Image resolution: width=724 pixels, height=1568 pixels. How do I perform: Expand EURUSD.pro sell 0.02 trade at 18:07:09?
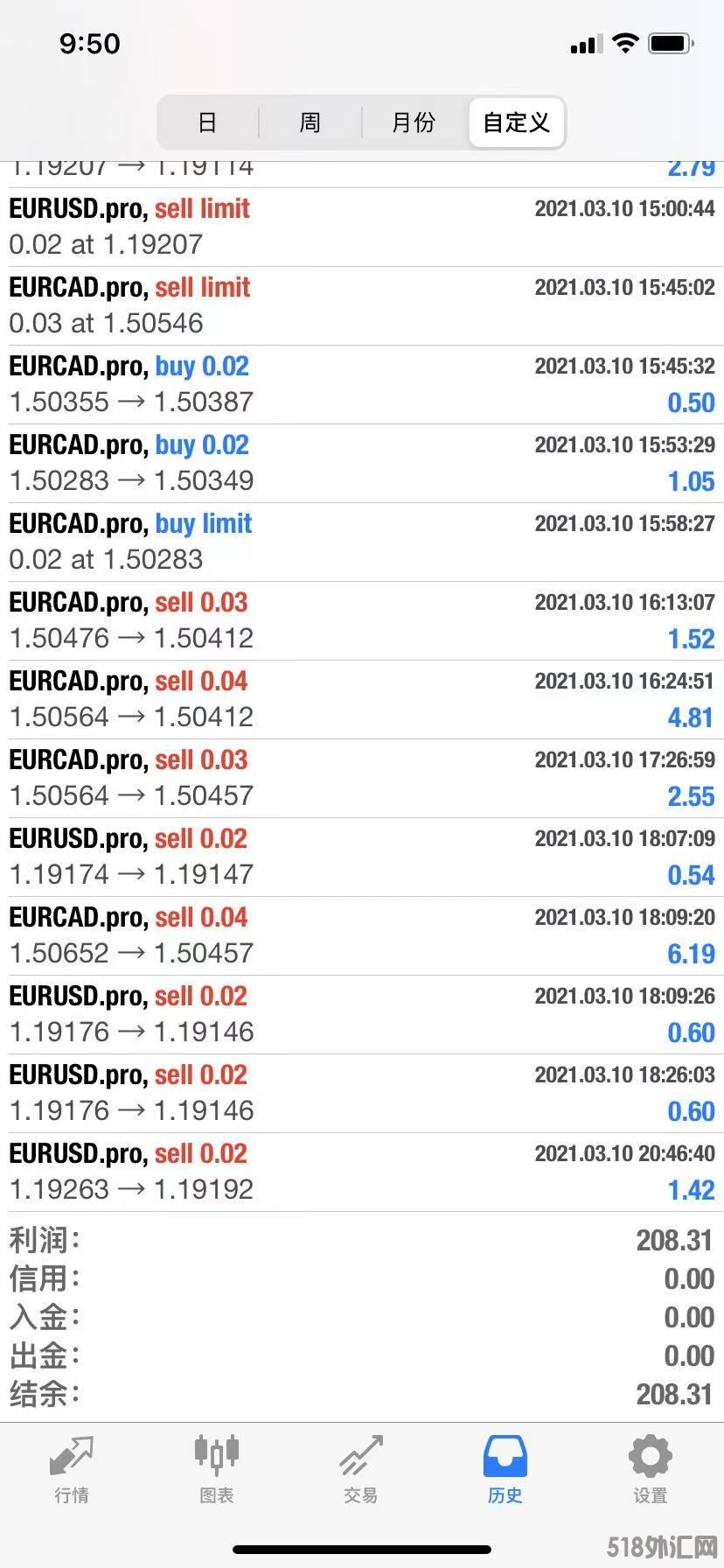pyautogui.click(x=362, y=857)
